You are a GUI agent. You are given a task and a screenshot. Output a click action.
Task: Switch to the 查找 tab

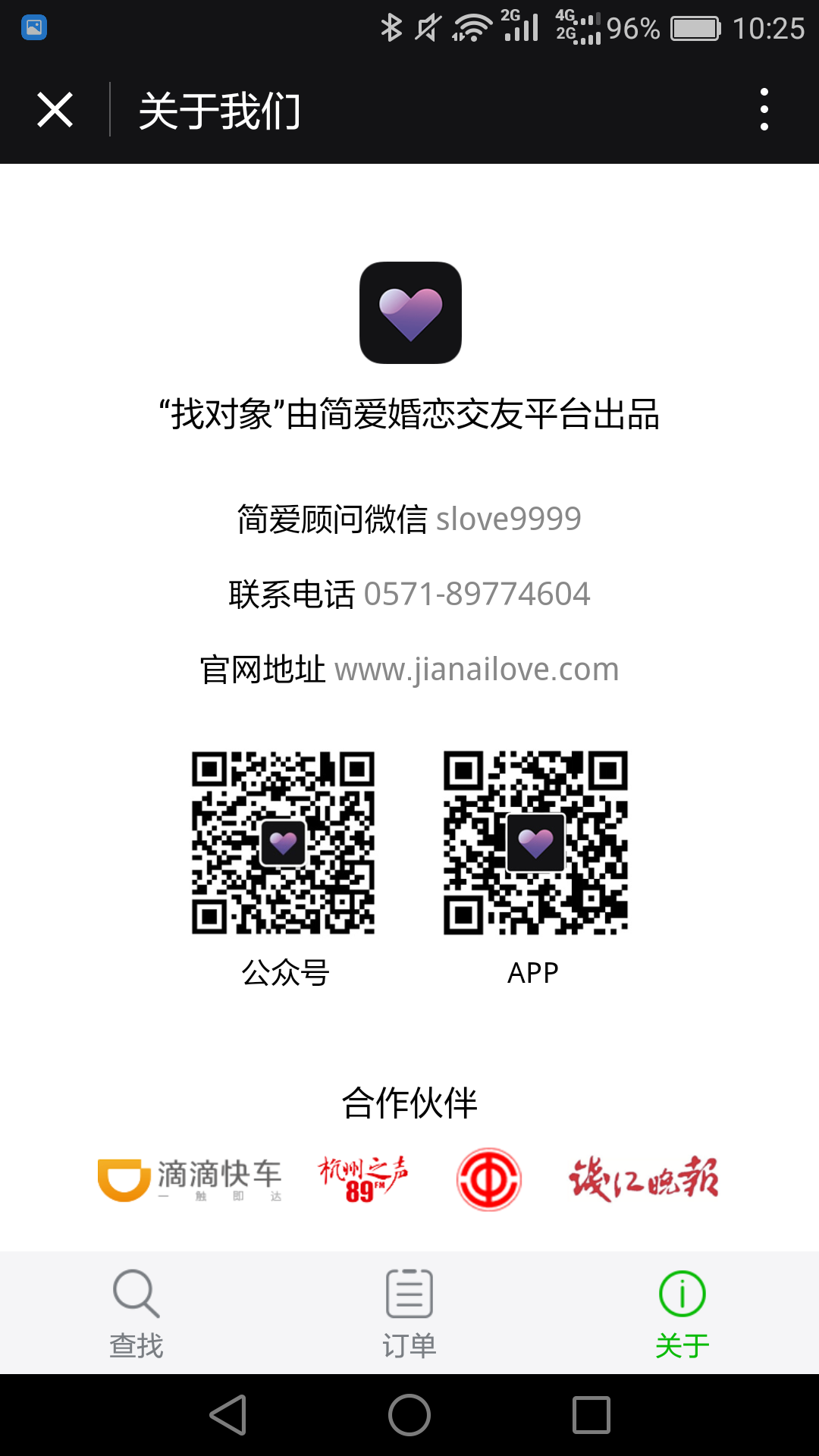point(136,1313)
